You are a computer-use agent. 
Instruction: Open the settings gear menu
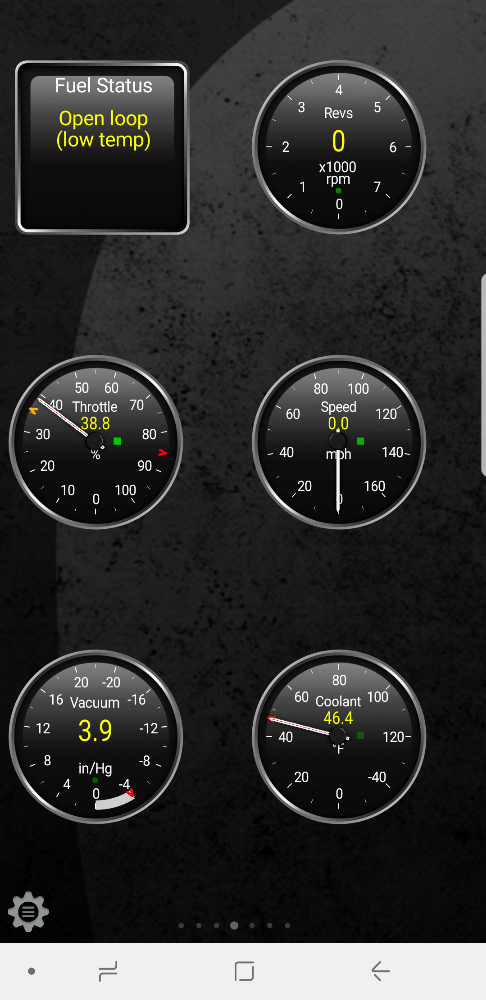(28, 911)
